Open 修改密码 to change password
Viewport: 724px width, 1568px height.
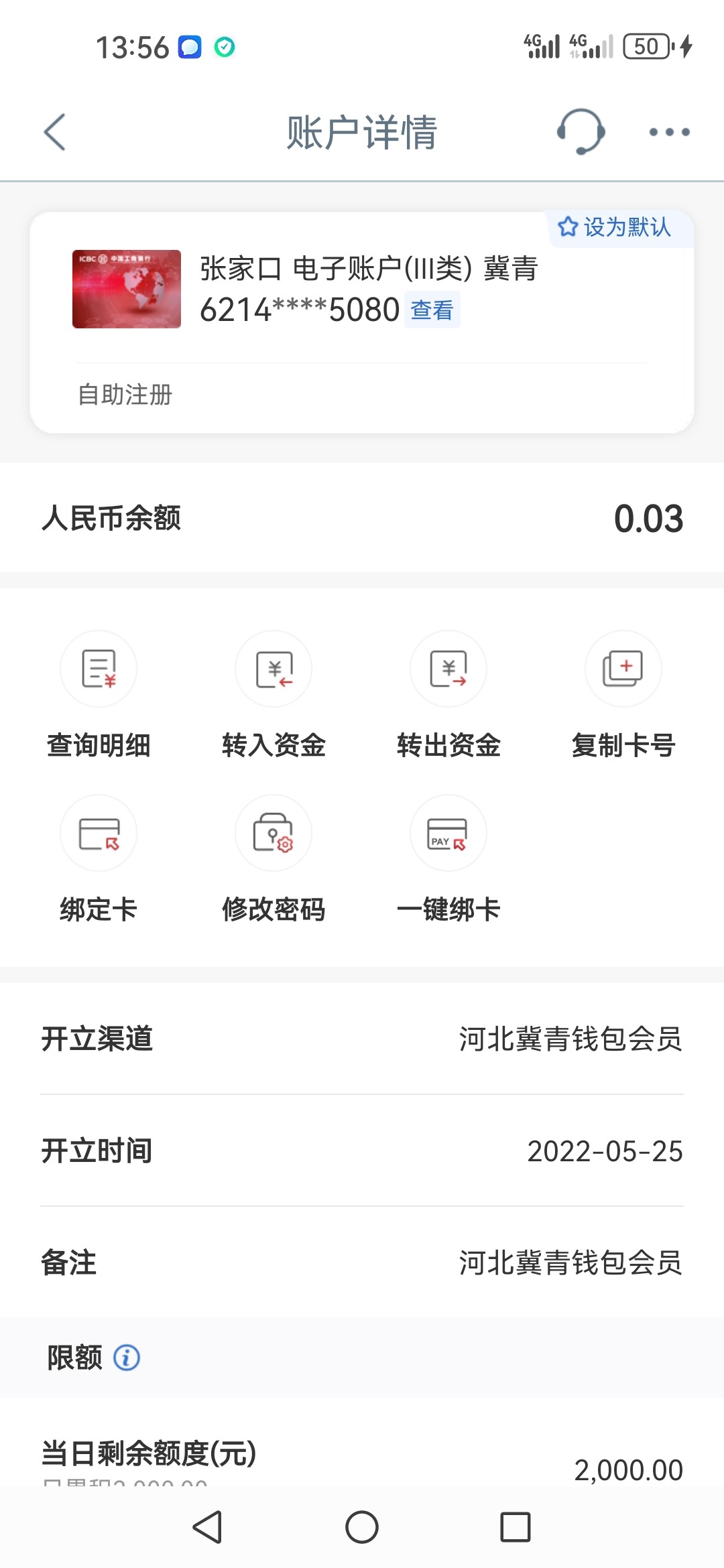click(x=274, y=858)
